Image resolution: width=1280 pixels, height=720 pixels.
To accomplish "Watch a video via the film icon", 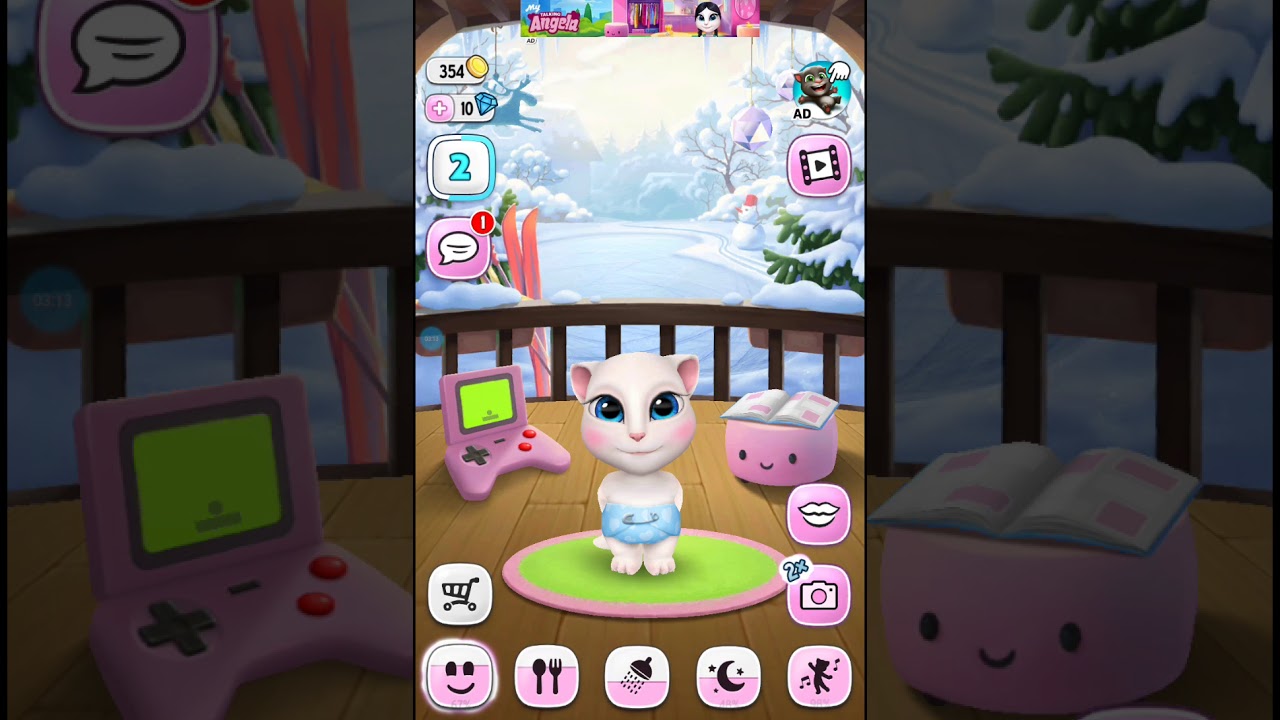I will coord(819,166).
